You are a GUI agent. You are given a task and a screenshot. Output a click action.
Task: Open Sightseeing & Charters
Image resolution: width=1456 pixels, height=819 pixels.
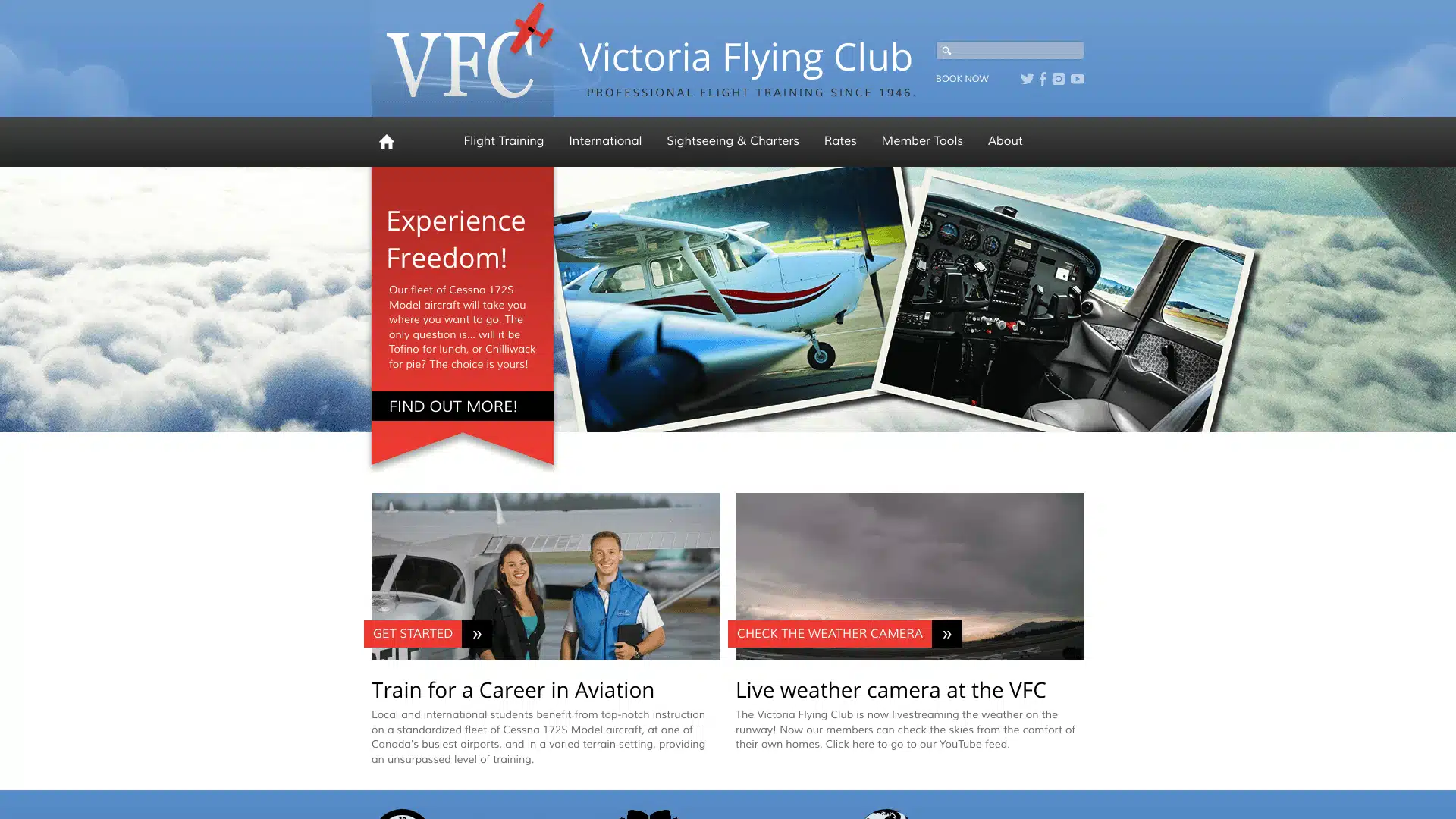(732, 141)
